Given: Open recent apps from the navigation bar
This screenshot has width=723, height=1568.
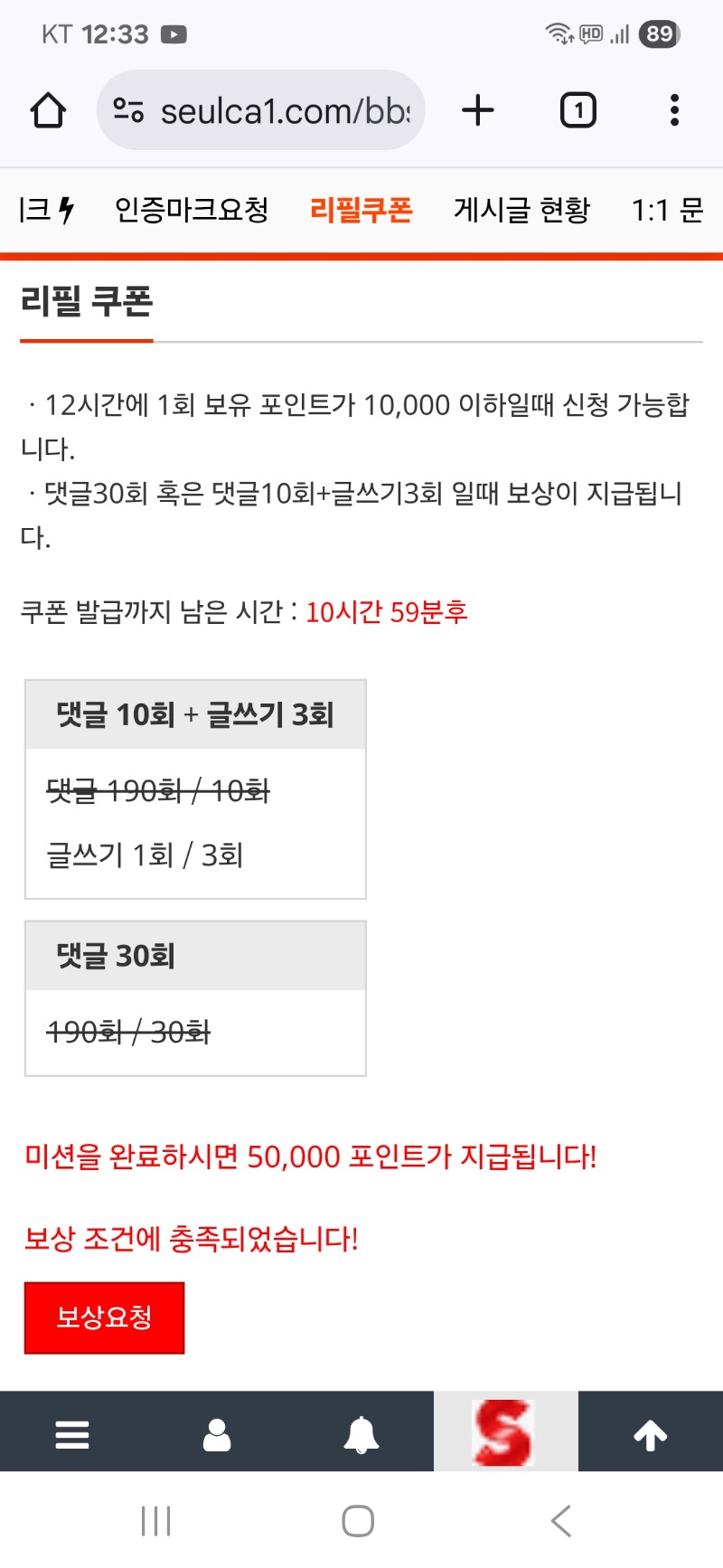Looking at the screenshot, I should (x=156, y=1521).
